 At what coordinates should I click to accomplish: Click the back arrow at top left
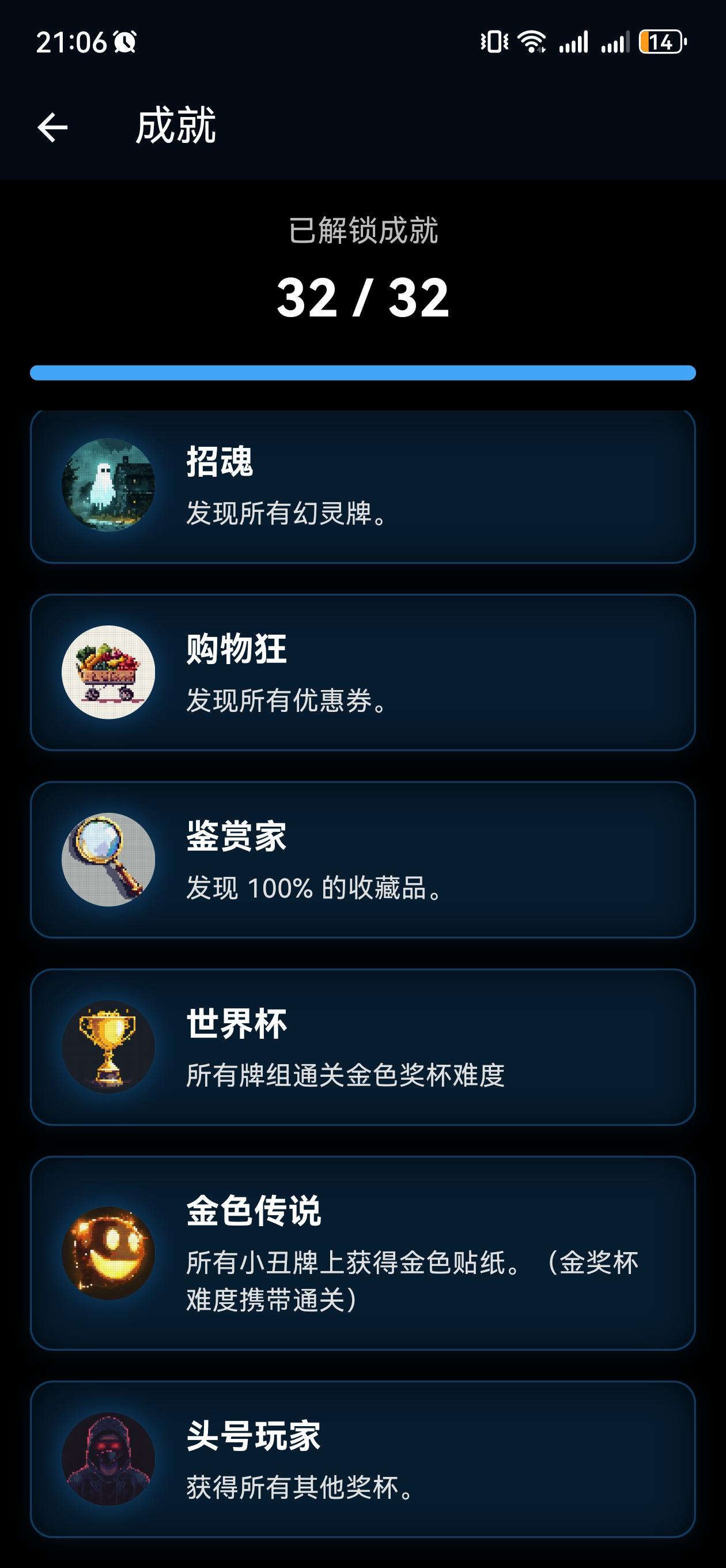(x=52, y=128)
